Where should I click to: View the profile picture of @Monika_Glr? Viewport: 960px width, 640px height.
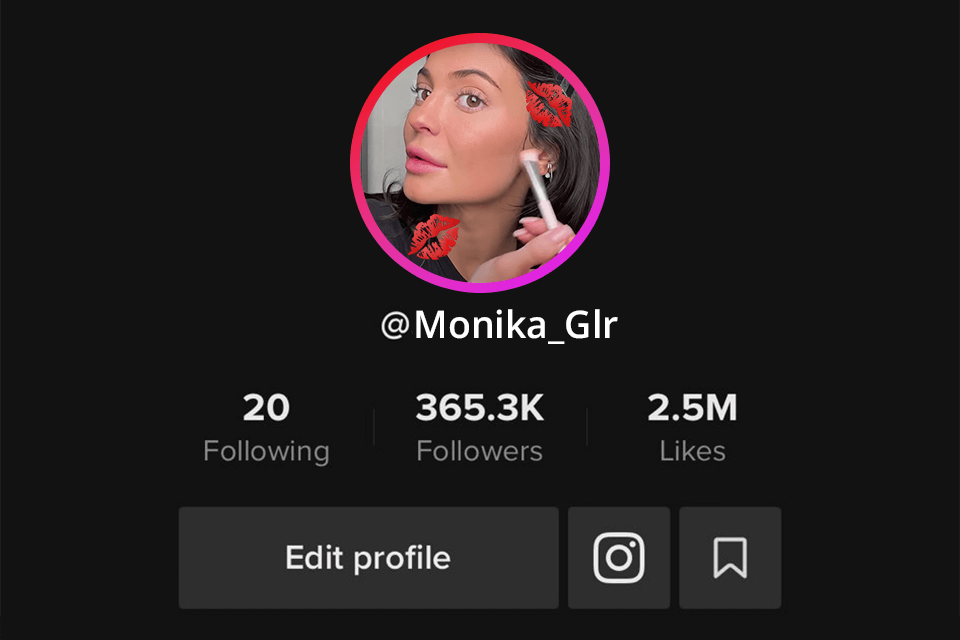point(480,163)
